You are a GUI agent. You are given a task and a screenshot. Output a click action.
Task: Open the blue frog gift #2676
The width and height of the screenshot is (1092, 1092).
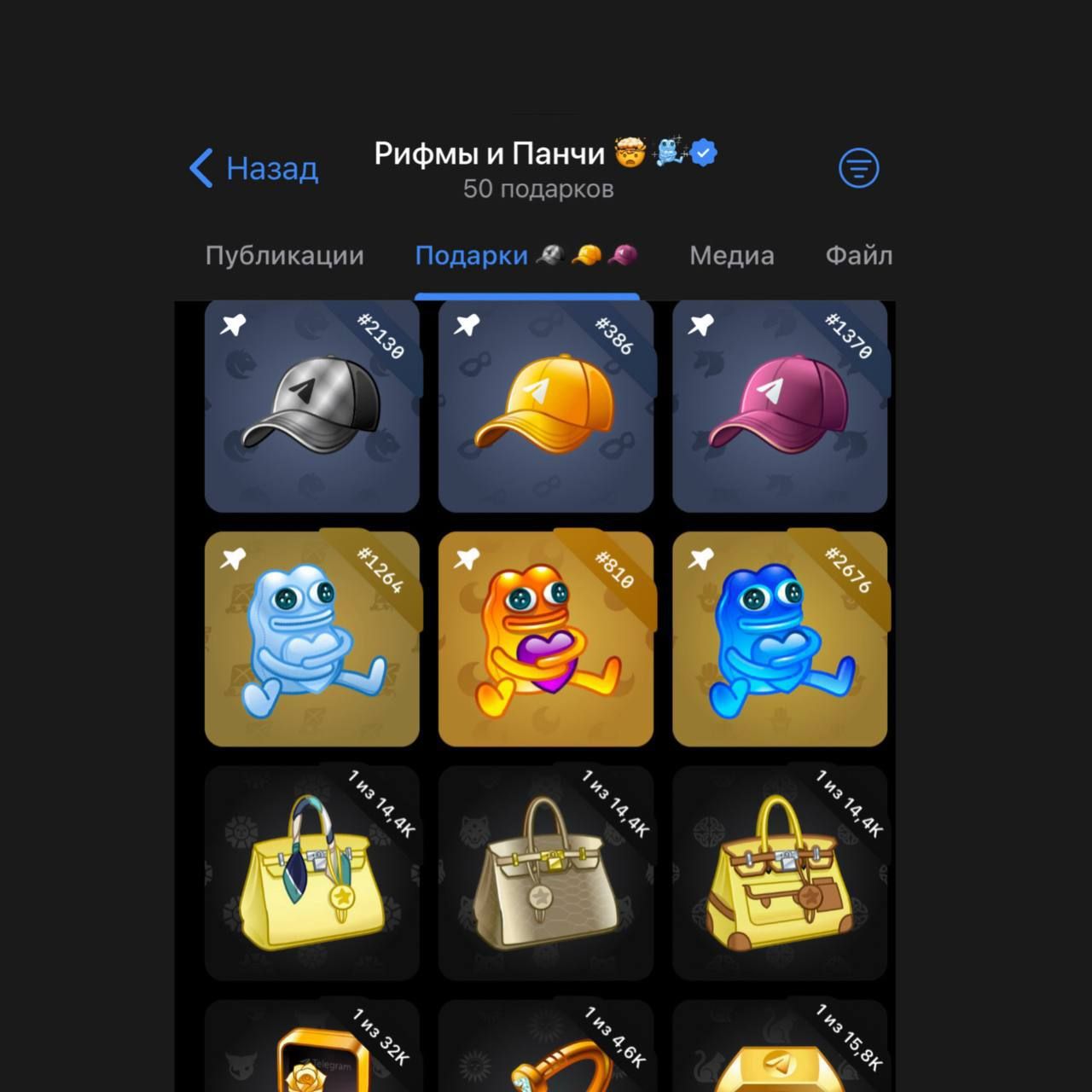click(x=779, y=640)
